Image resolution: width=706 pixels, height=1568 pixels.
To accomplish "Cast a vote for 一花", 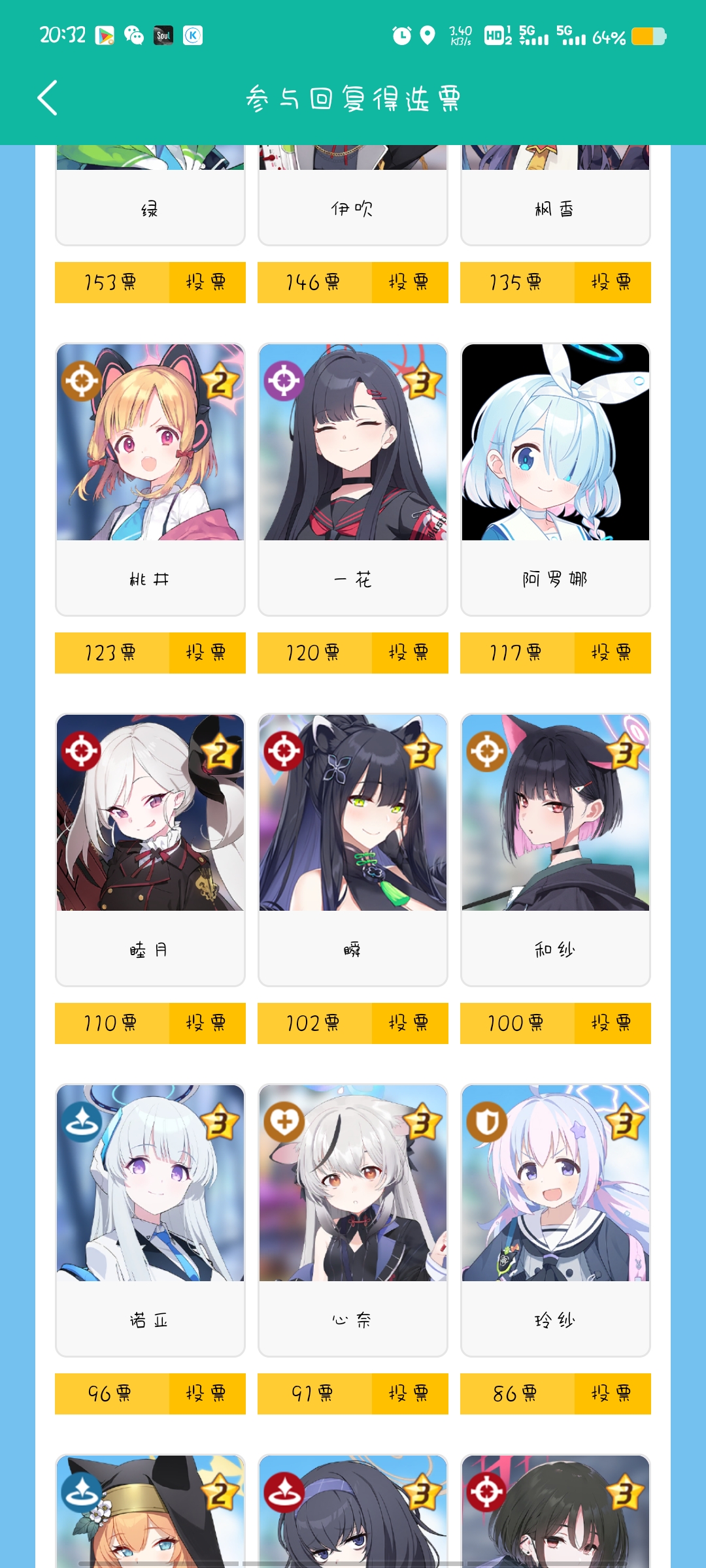I will pos(409,653).
